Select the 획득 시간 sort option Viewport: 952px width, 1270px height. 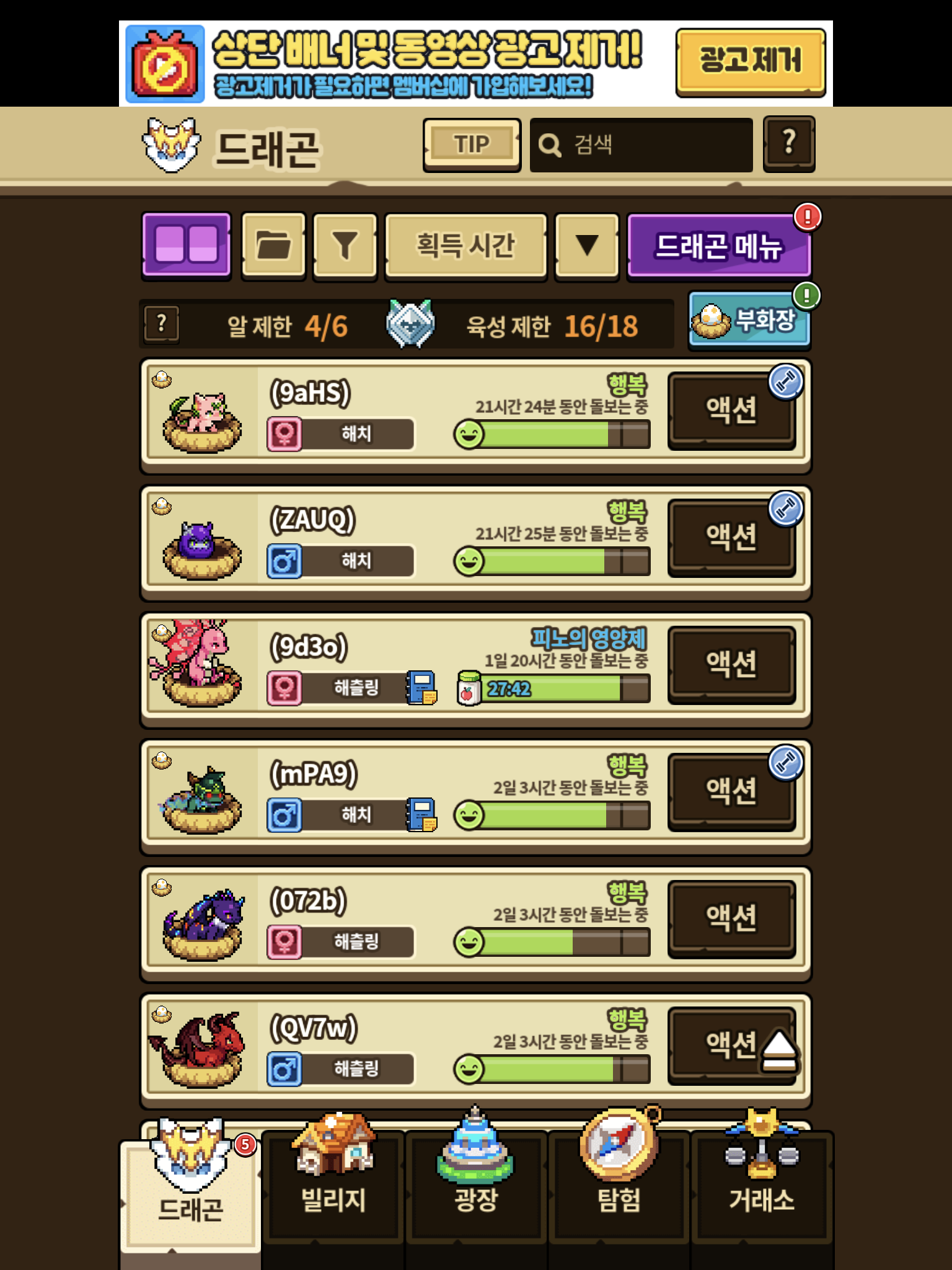click(x=465, y=246)
